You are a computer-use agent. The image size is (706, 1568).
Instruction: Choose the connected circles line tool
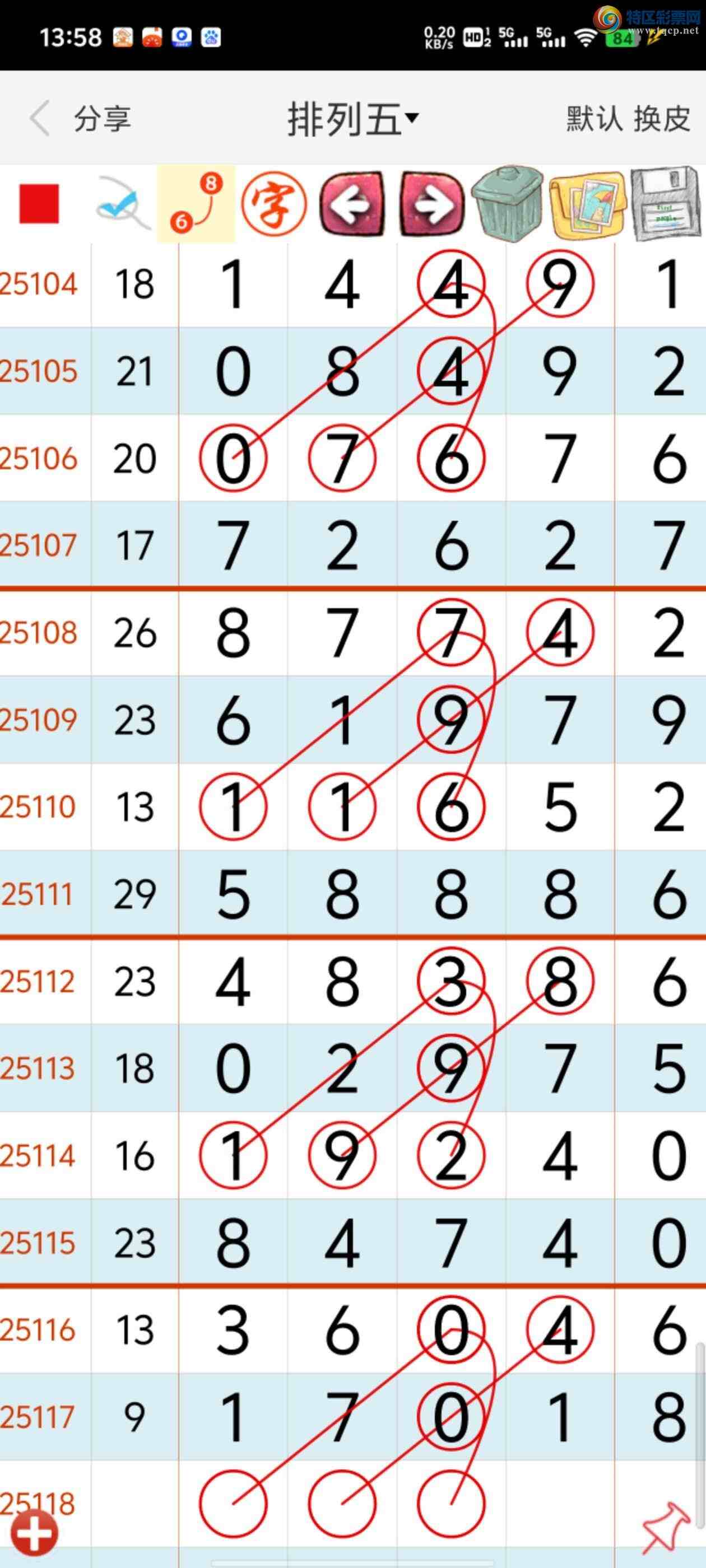coord(196,204)
